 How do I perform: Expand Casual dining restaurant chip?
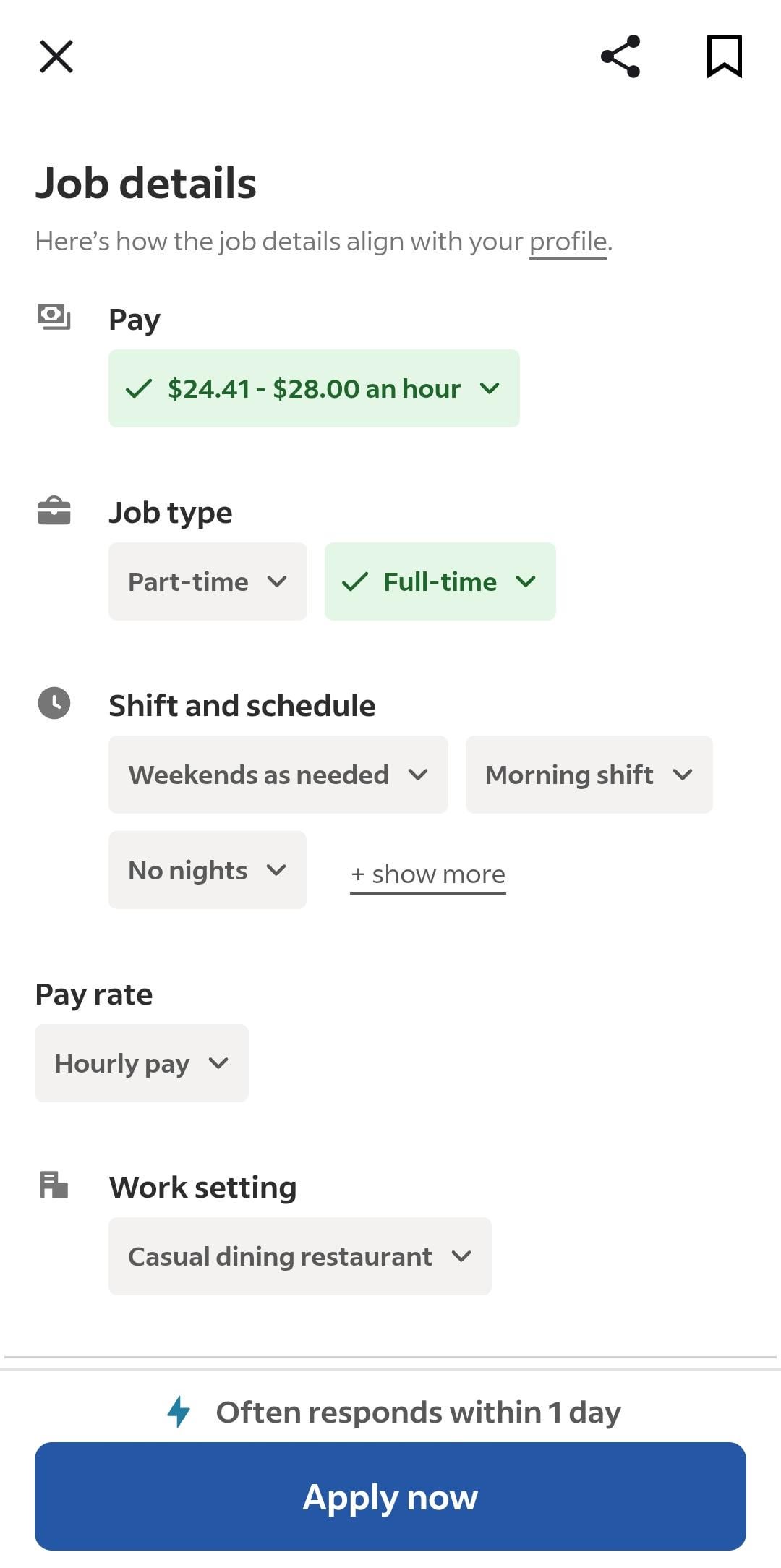(299, 1256)
